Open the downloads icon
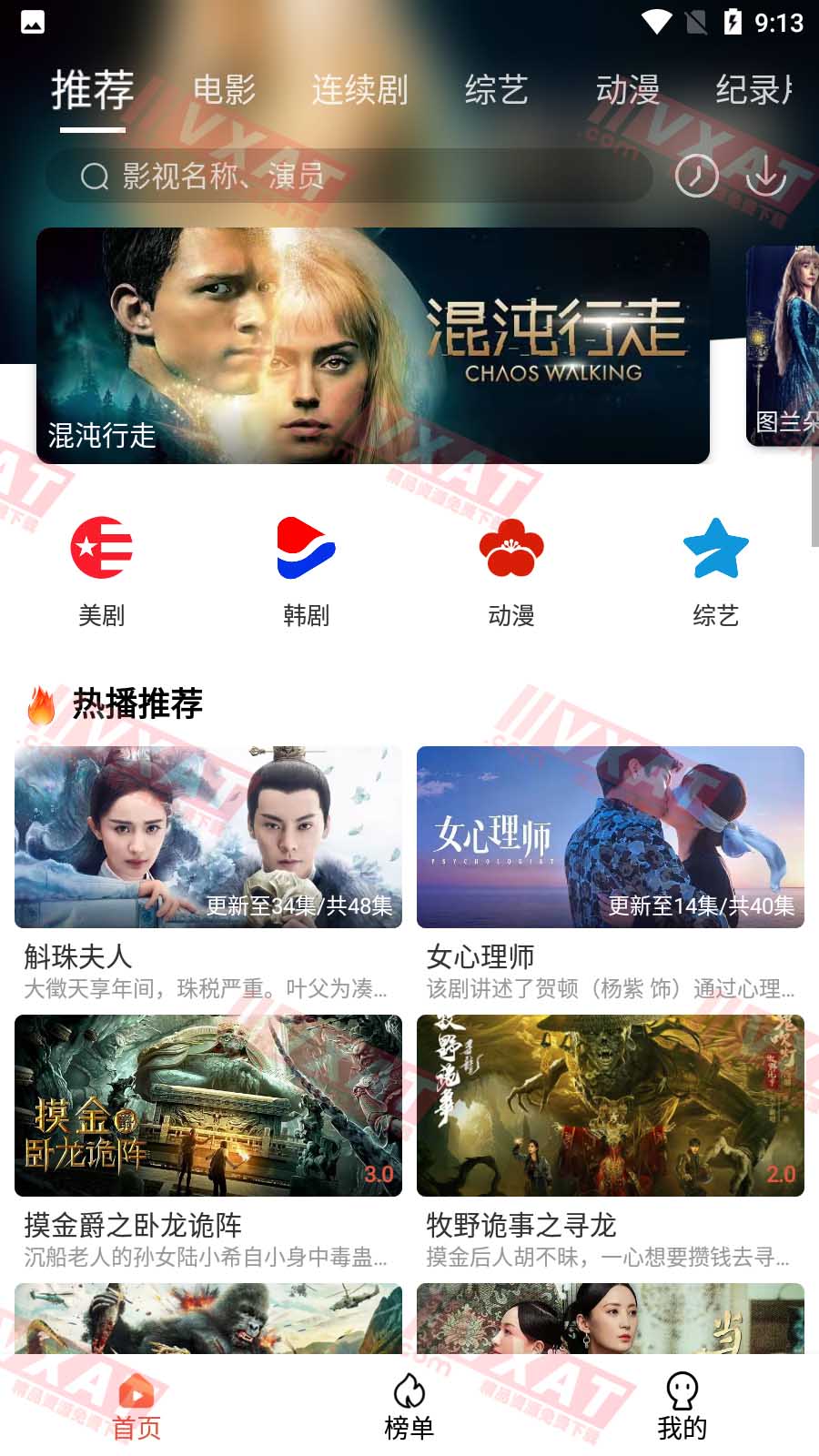This screenshot has width=819, height=1456. point(766,176)
